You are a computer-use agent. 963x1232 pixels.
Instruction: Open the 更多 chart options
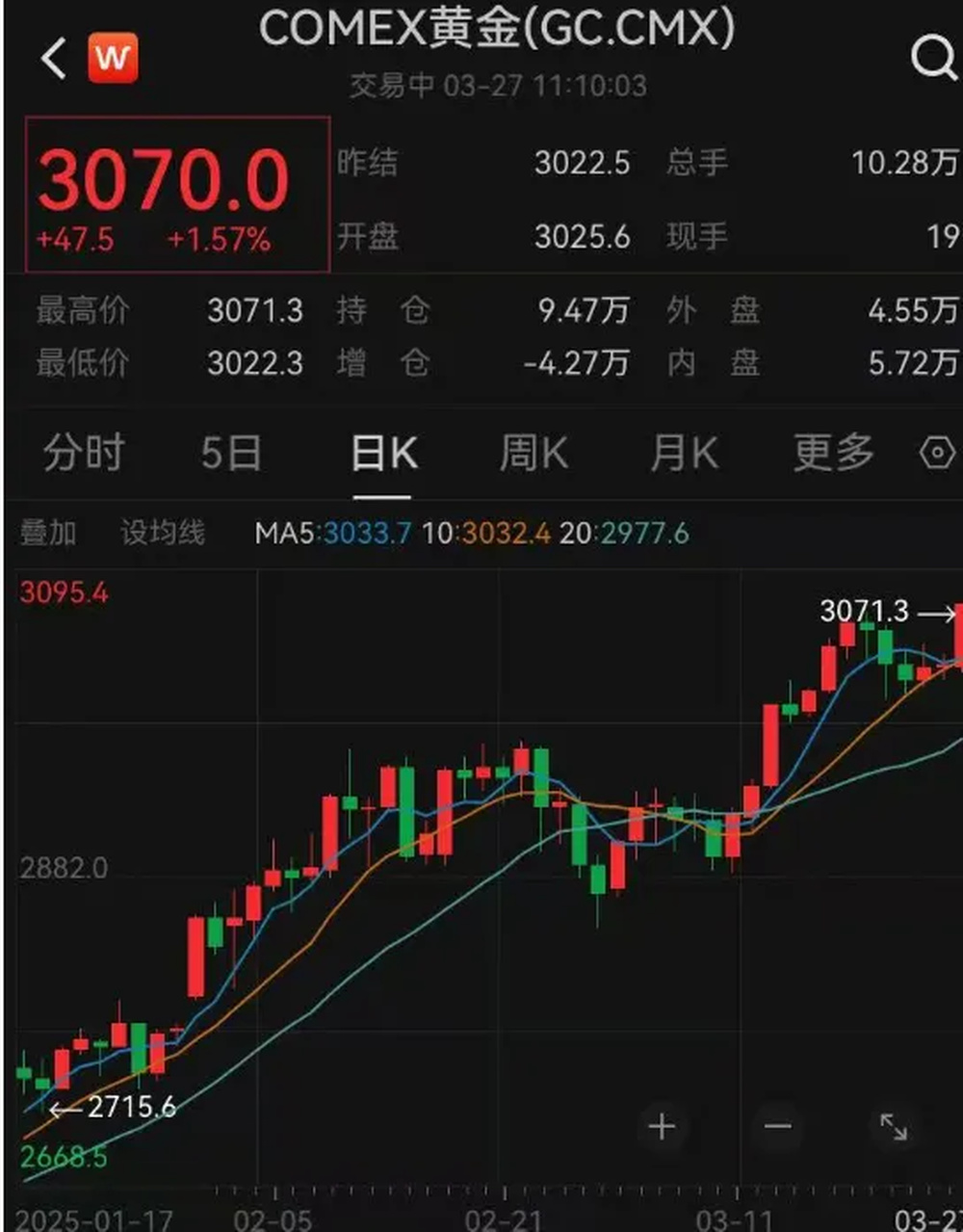pyautogui.click(x=833, y=452)
